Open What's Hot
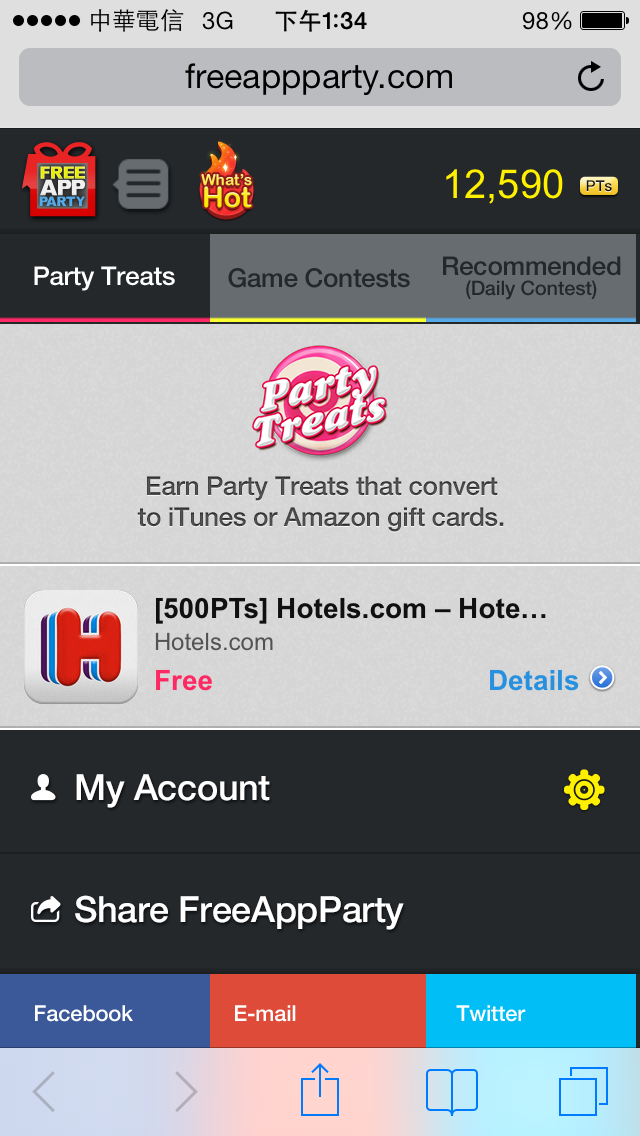 (x=227, y=183)
